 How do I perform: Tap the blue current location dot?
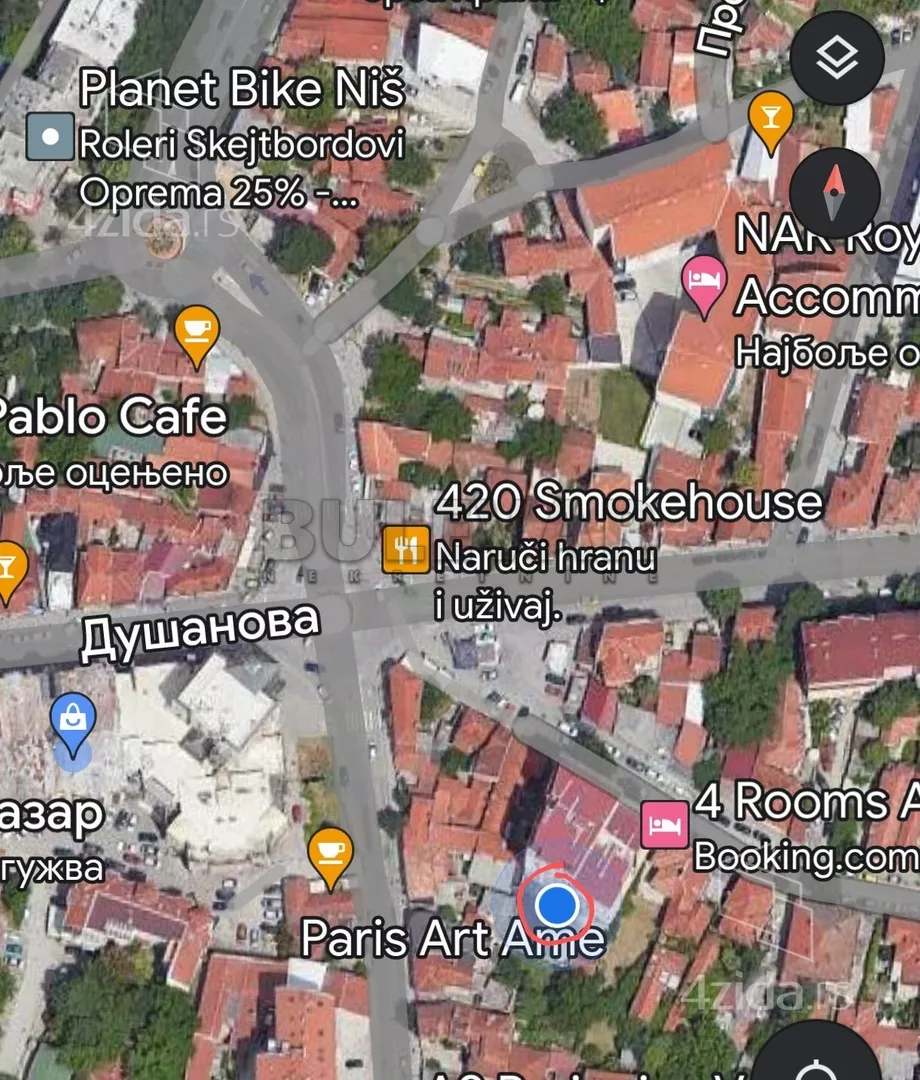tap(557, 905)
